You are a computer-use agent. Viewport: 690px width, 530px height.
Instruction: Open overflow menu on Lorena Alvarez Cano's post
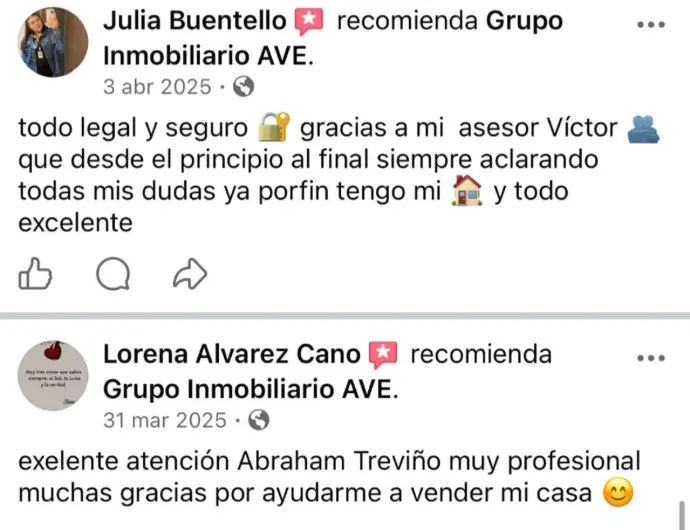click(x=651, y=357)
